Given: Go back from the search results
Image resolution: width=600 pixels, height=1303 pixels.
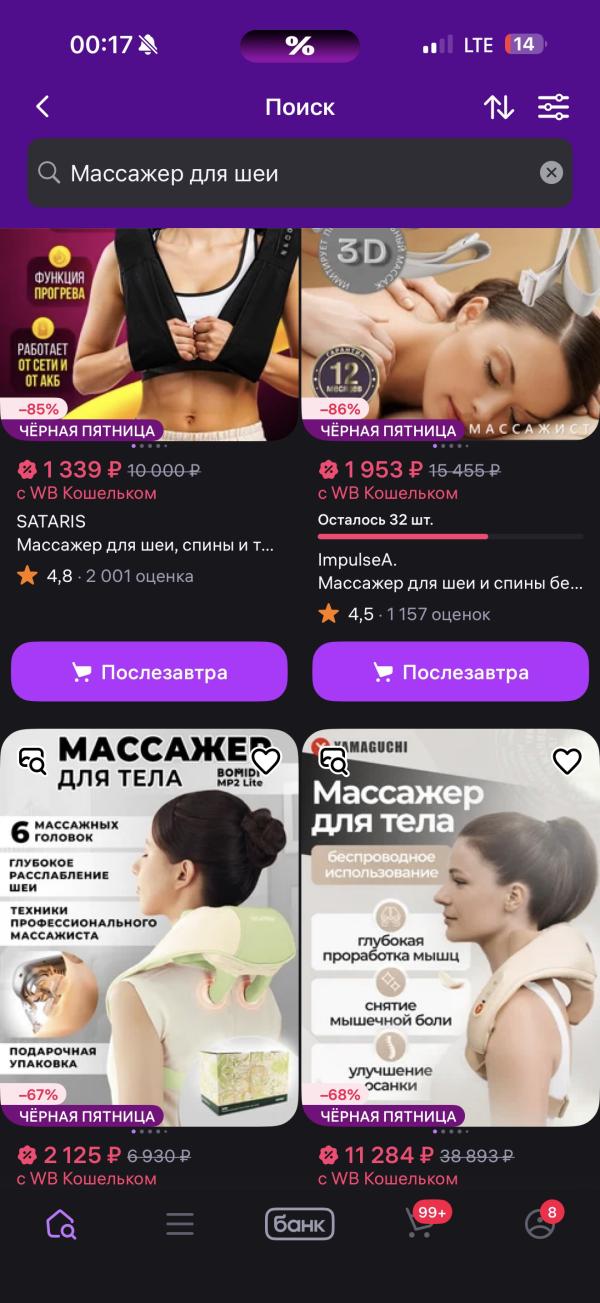Looking at the screenshot, I should 42,107.
